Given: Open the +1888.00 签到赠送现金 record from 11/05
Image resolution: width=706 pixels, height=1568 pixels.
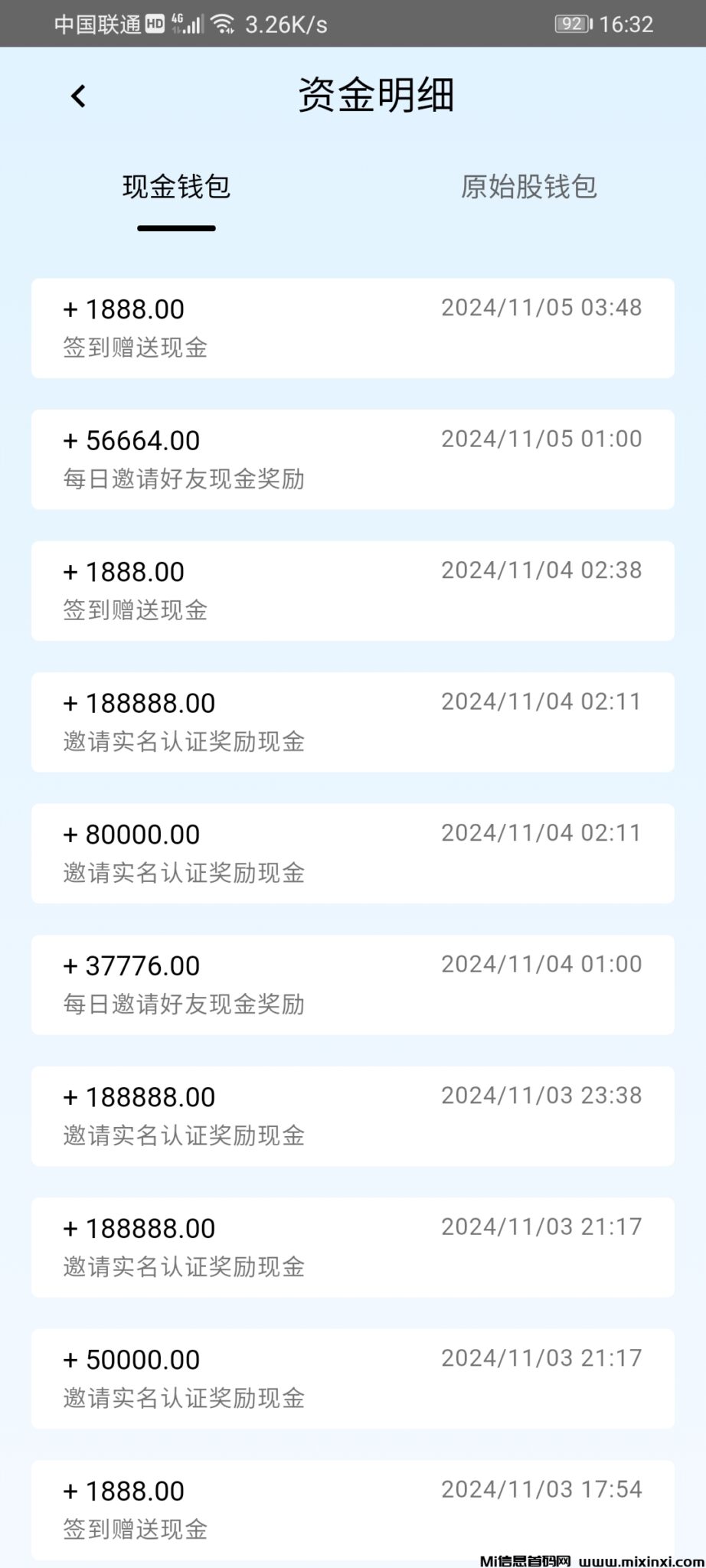Looking at the screenshot, I should tap(352, 328).
